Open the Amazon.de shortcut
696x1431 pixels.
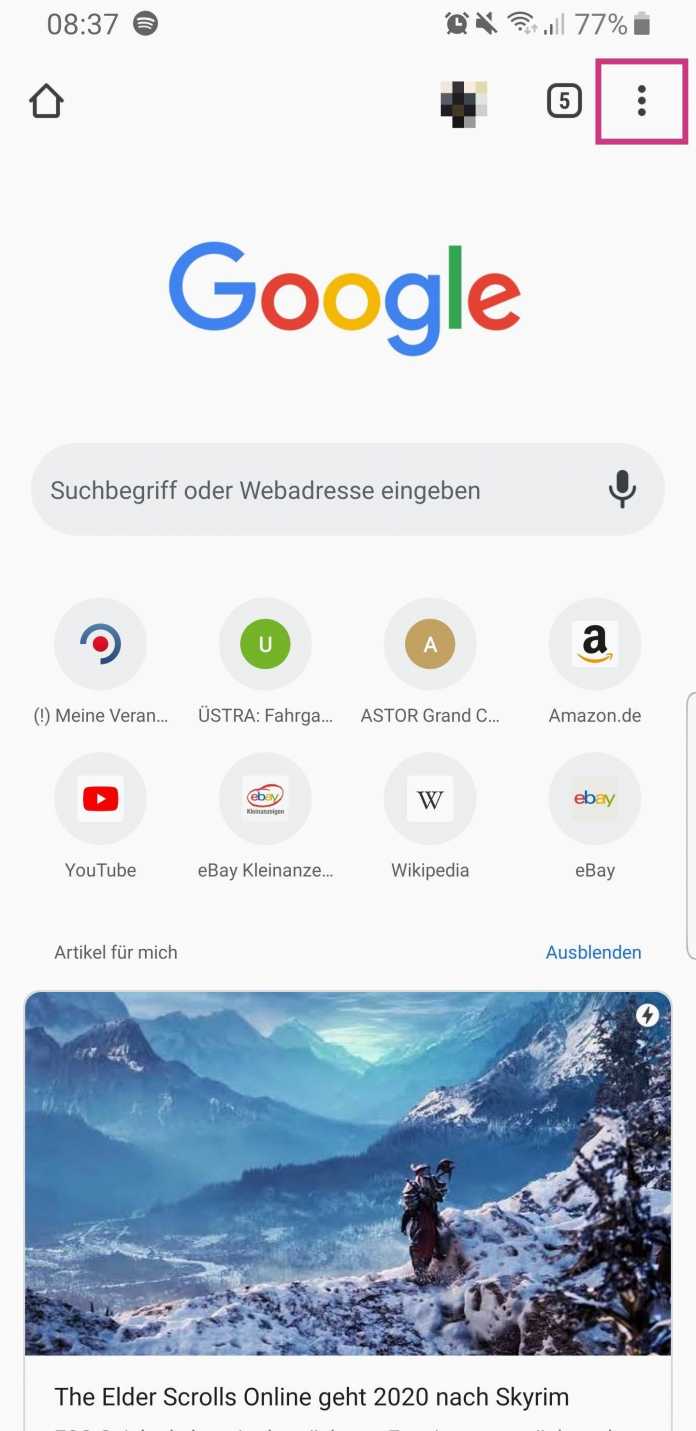[x=594, y=645]
